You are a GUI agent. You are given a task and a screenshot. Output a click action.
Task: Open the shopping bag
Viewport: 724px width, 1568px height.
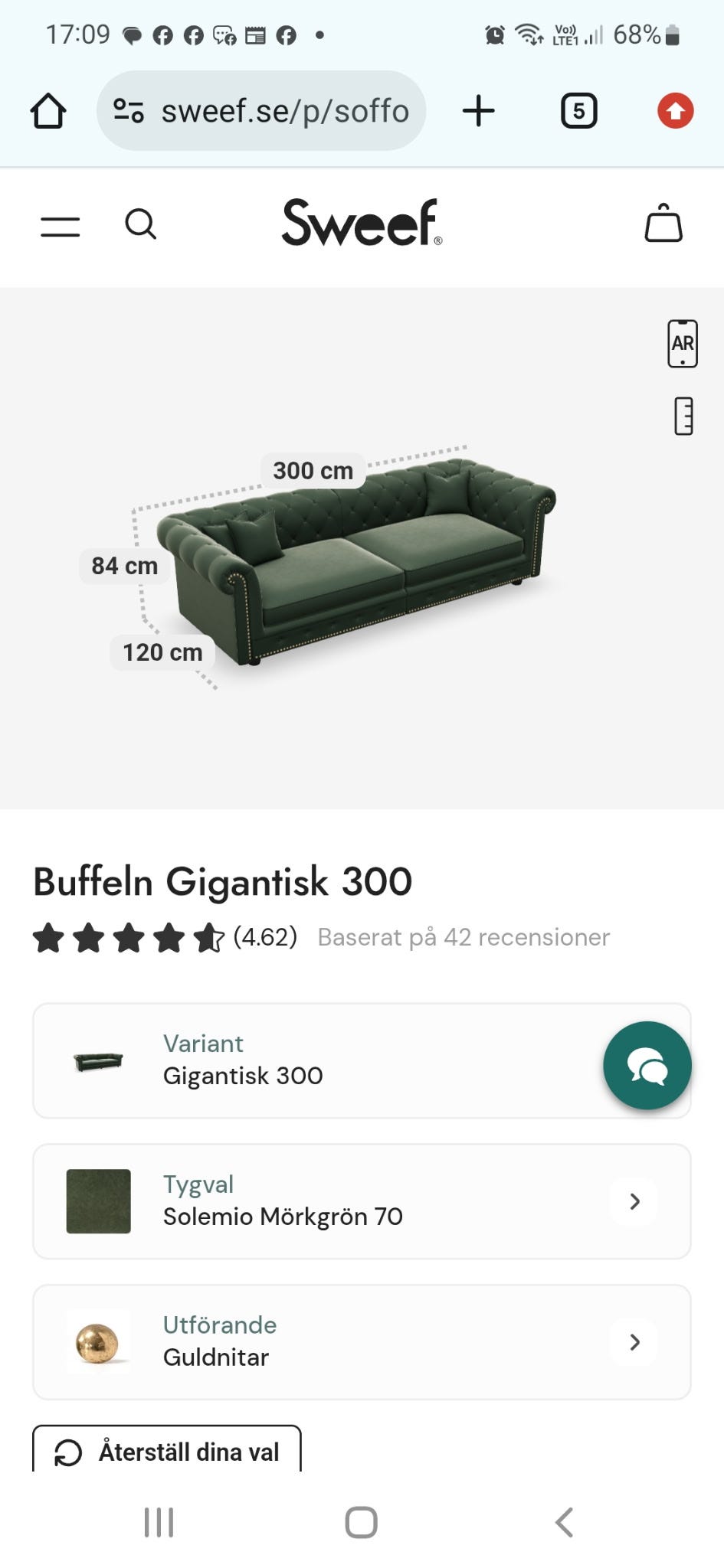coord(663,224)
